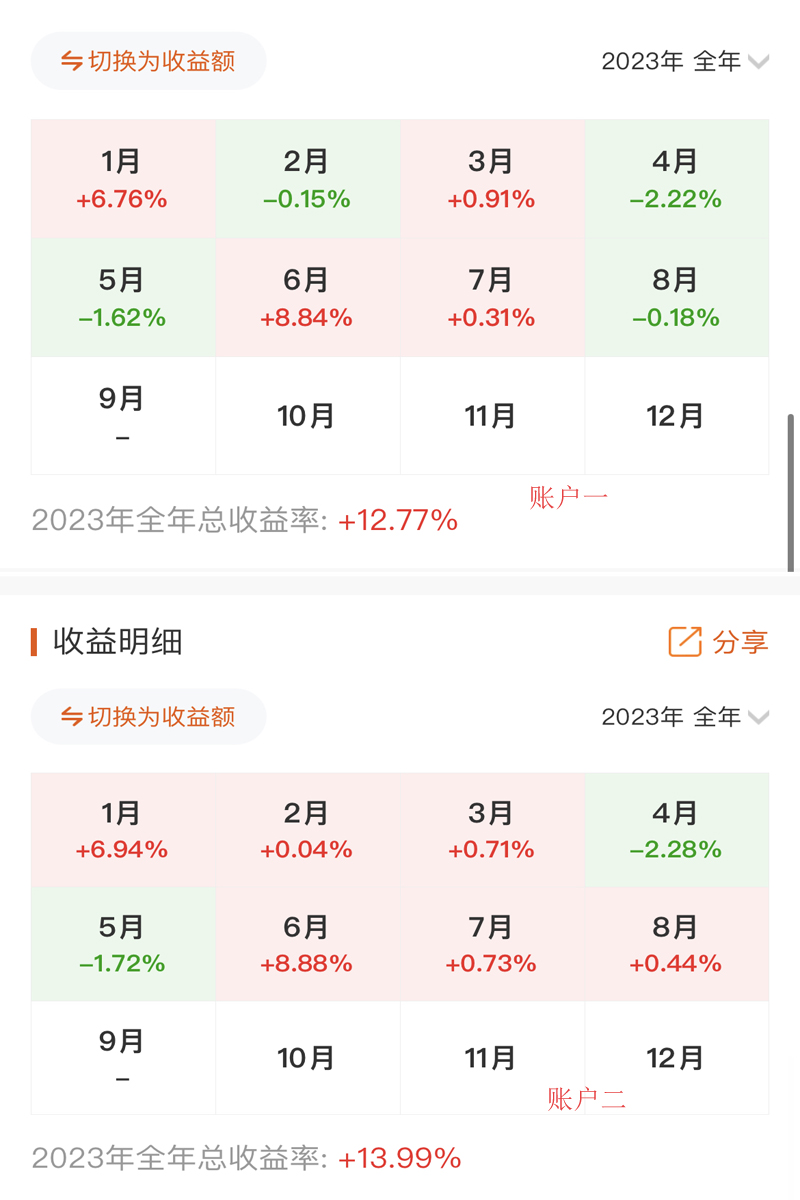Open the 2023年 全年 dropdown in 收益明细
Screen dimensions: 800x1200
685,717
